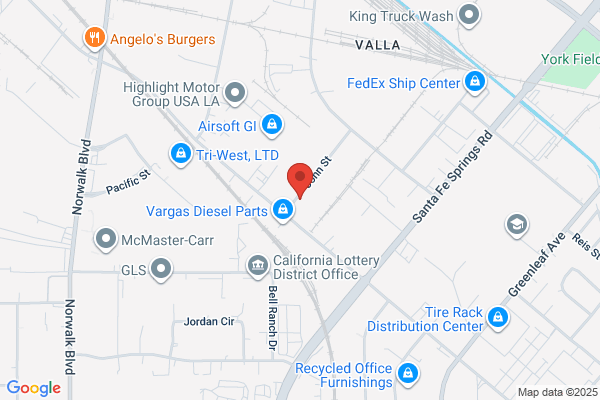
Task: Open California Lottery District Office marker
Action: click(258, 266)
